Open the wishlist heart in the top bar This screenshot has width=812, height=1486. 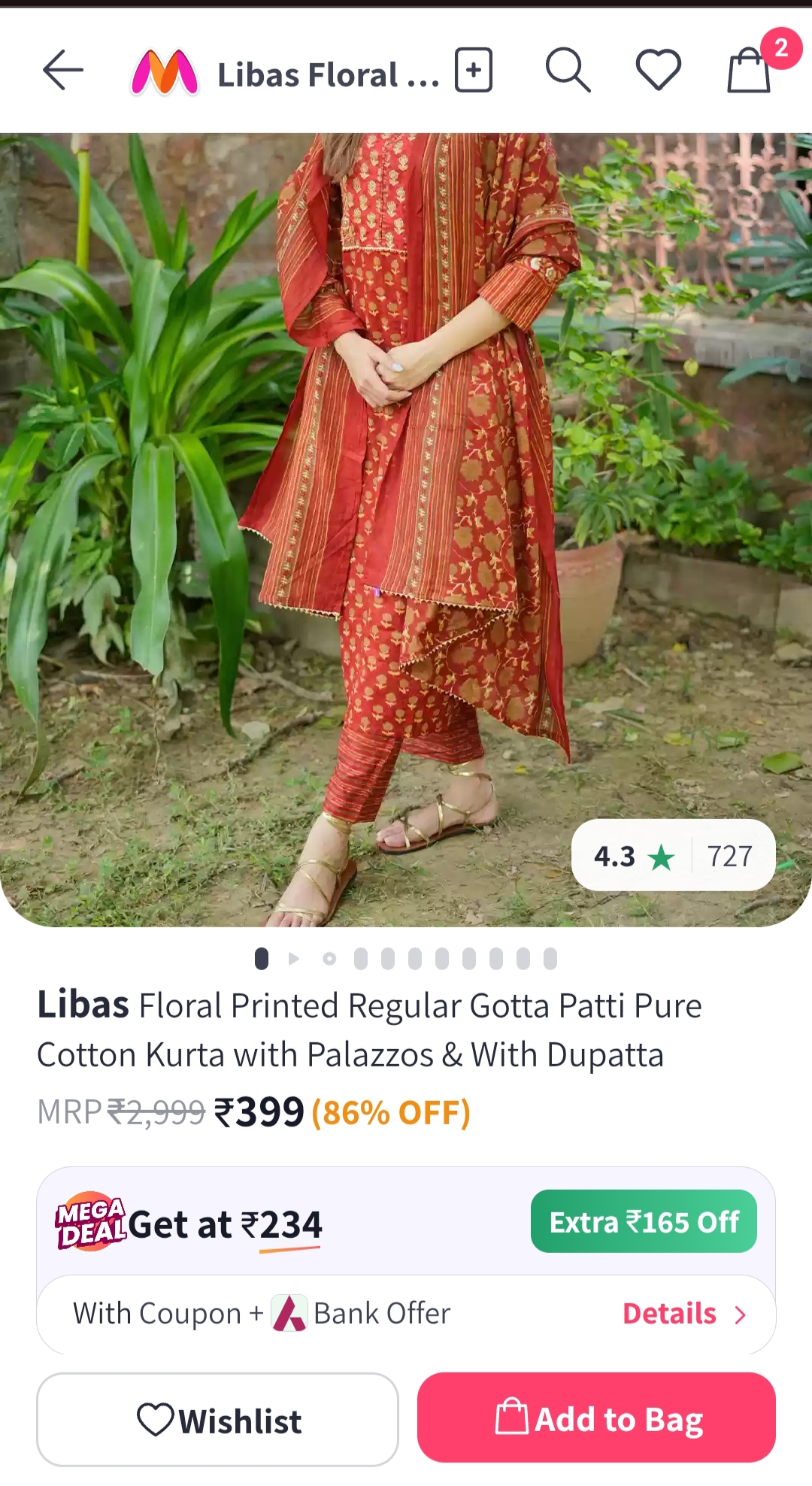click(659, 71)
